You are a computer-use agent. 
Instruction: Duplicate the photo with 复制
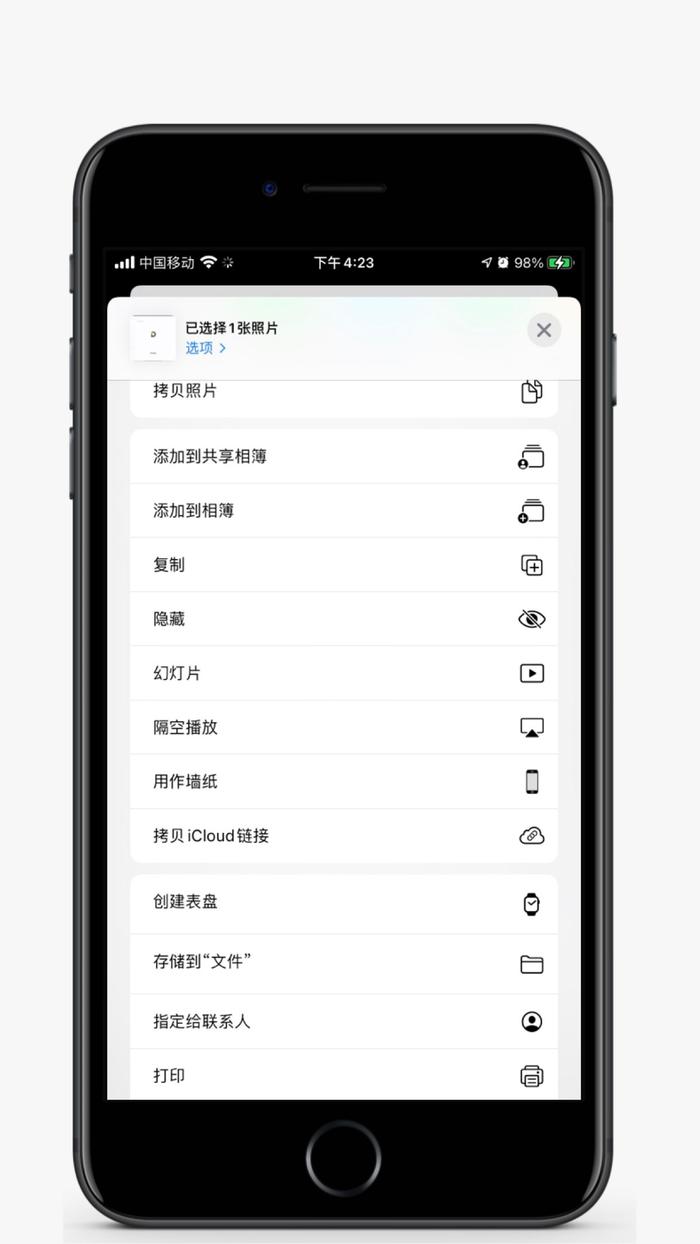pyautogui.click(x=344, y=565)
